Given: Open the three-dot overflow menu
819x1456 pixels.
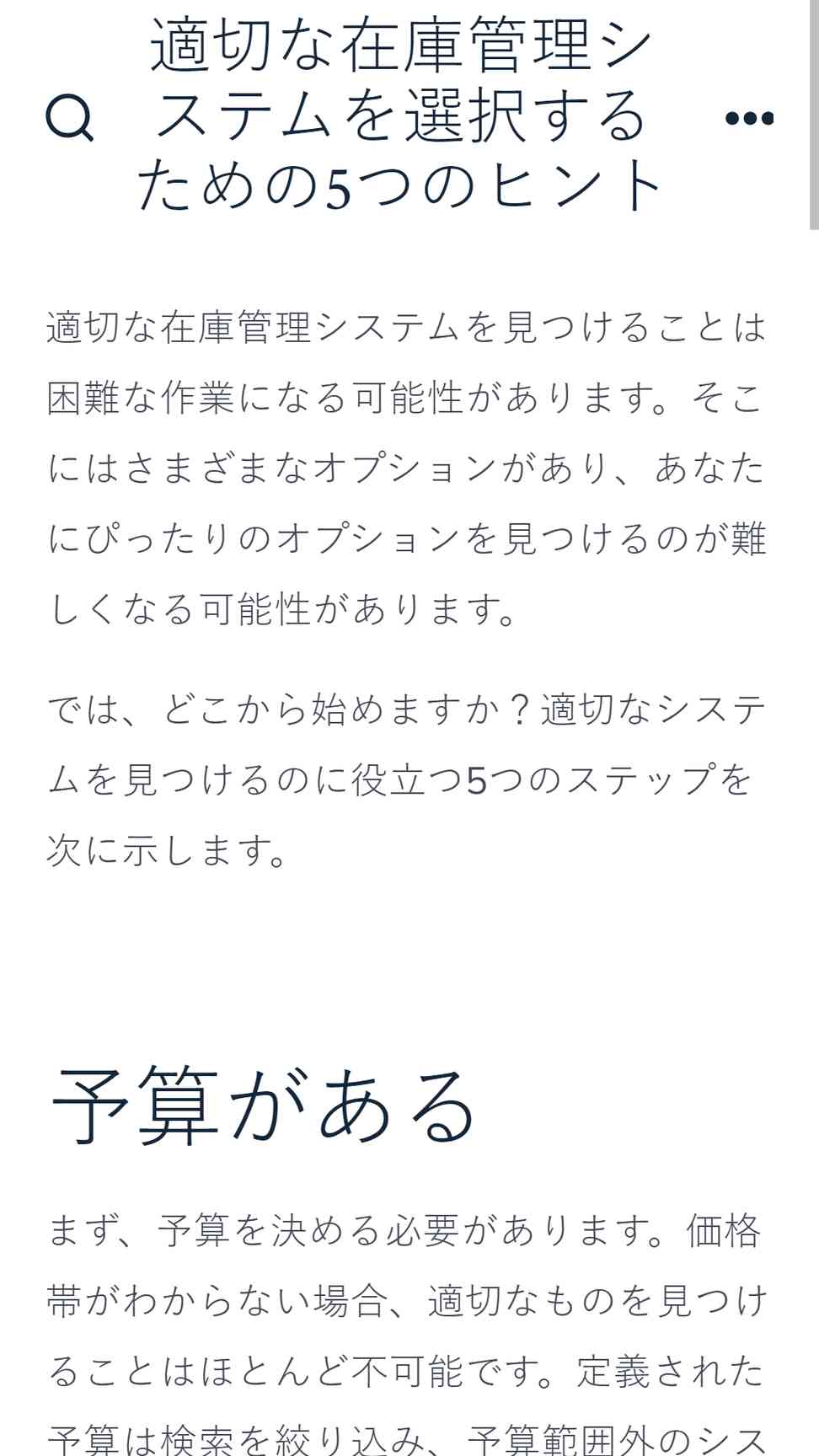Looking at the screenshot, I should coord(749,118).
